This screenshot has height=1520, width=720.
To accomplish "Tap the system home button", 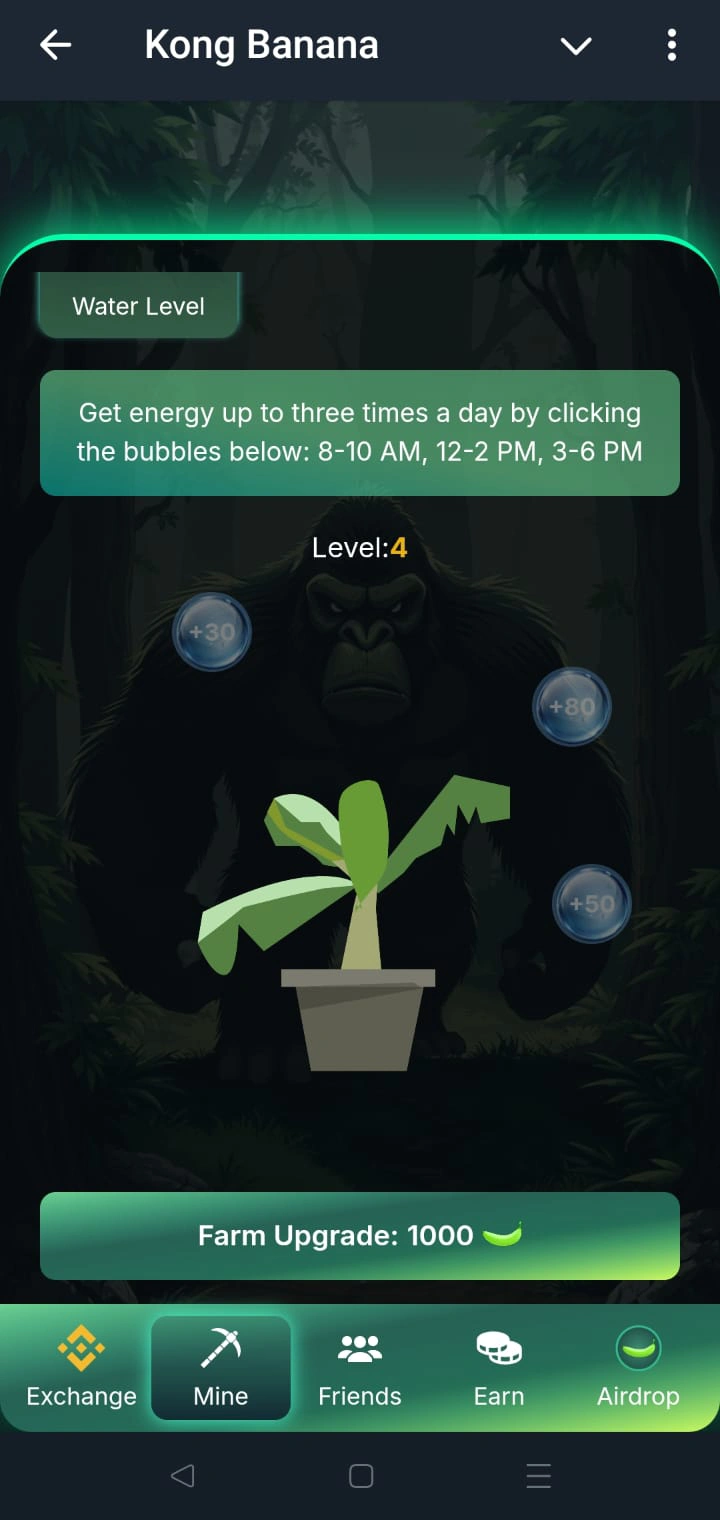I will pos(361,1476).
